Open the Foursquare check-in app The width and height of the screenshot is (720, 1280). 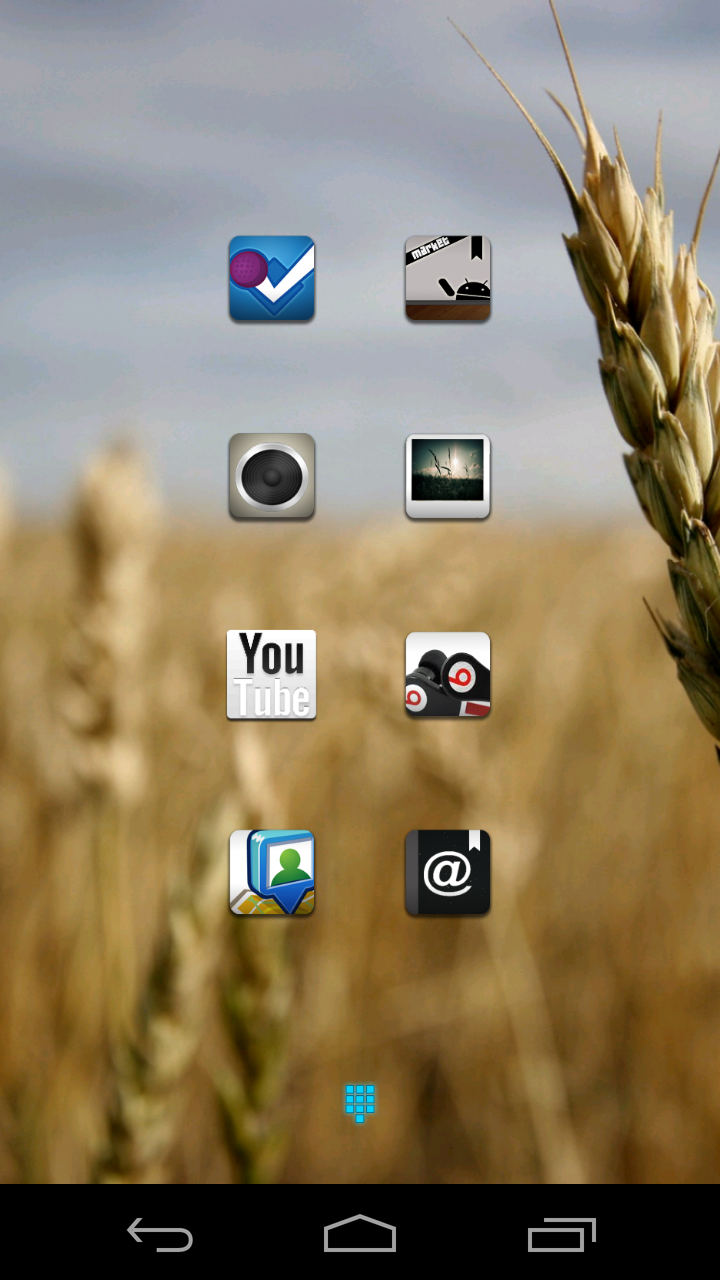click(x=272, y=279)
